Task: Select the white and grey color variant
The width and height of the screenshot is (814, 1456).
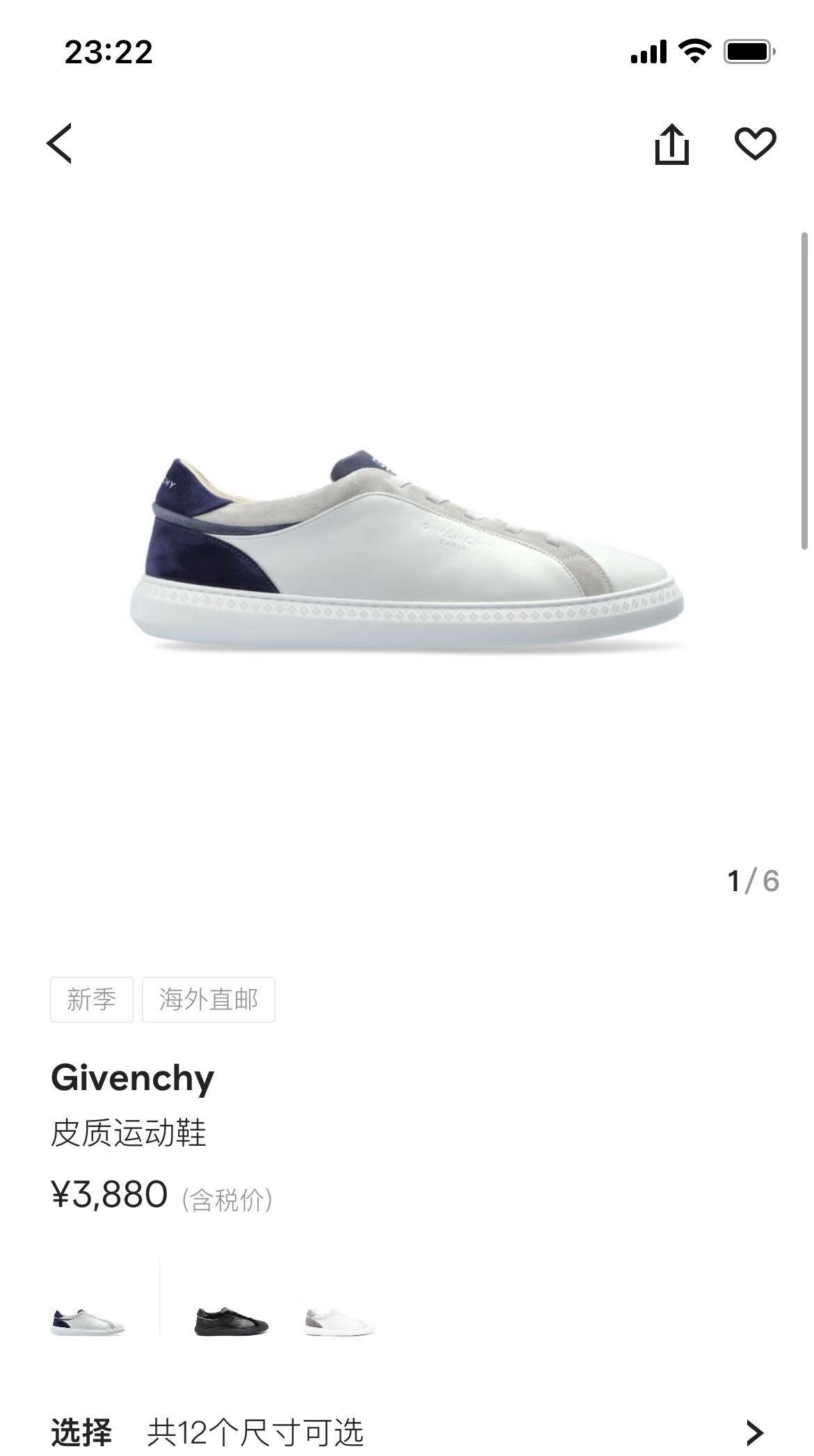Action: 339,1320
